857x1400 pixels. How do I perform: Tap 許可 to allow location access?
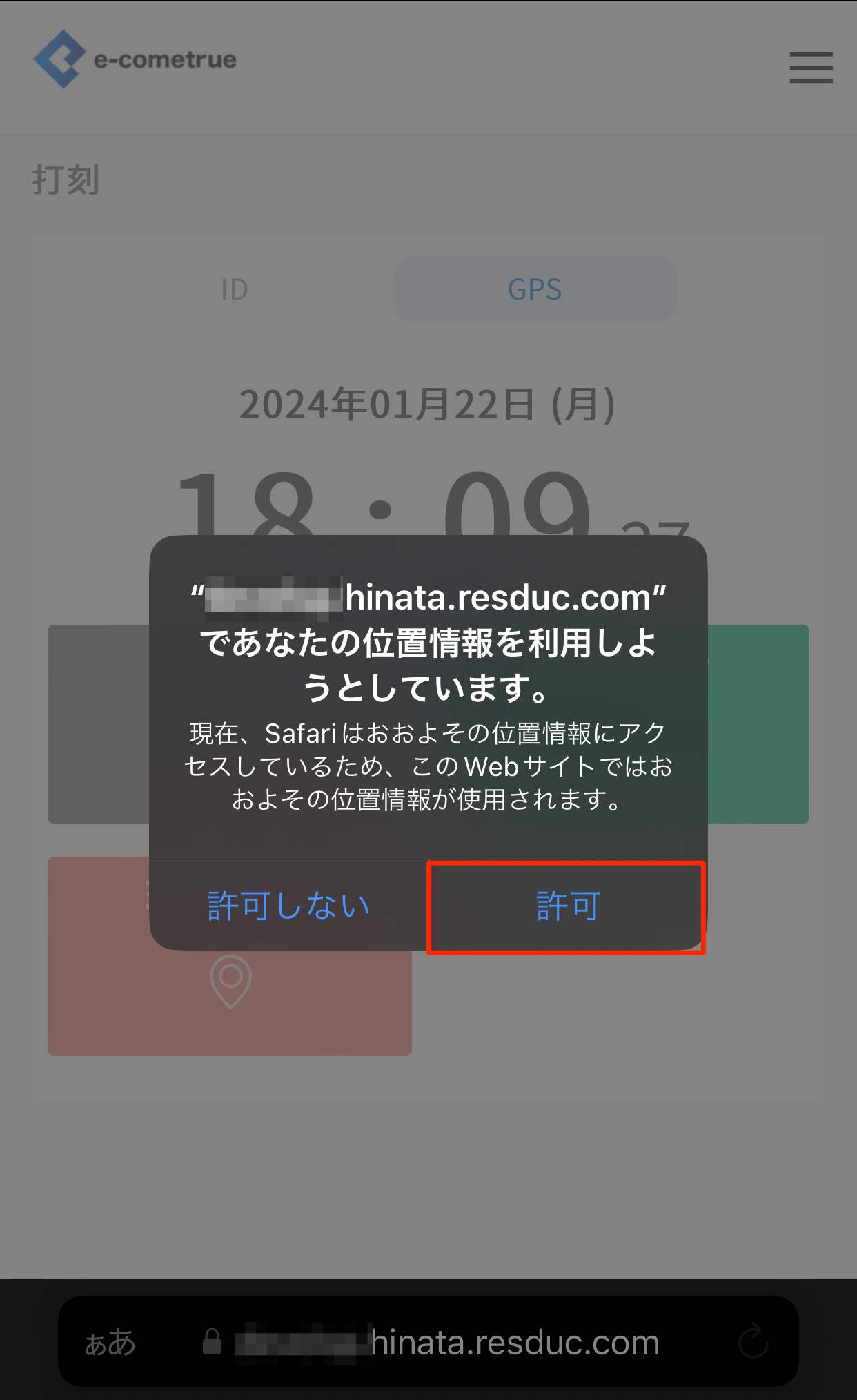[x=567, y=906]
